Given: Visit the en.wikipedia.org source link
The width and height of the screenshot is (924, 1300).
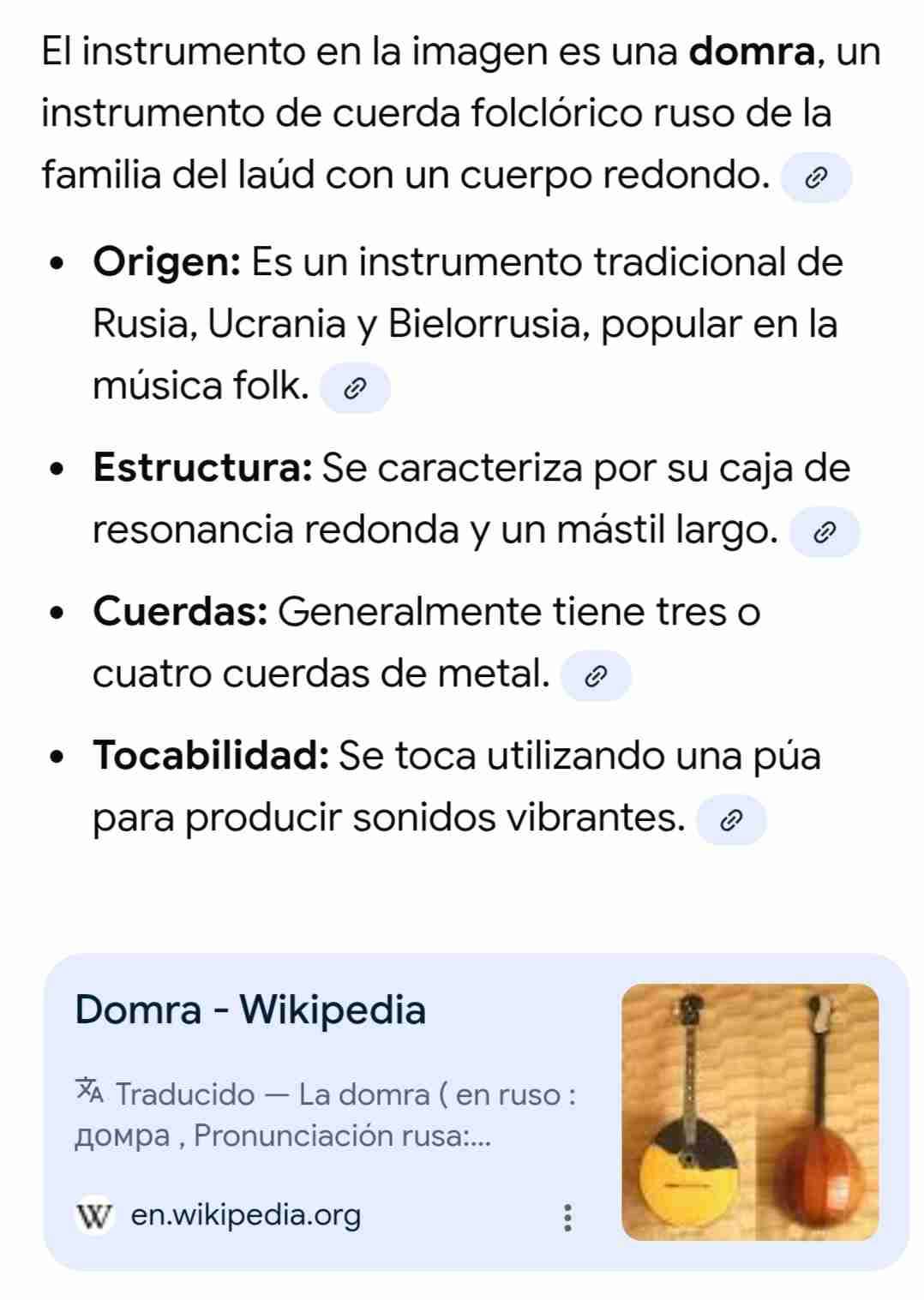Looking at the screenshot, I should click(246, 1213).
